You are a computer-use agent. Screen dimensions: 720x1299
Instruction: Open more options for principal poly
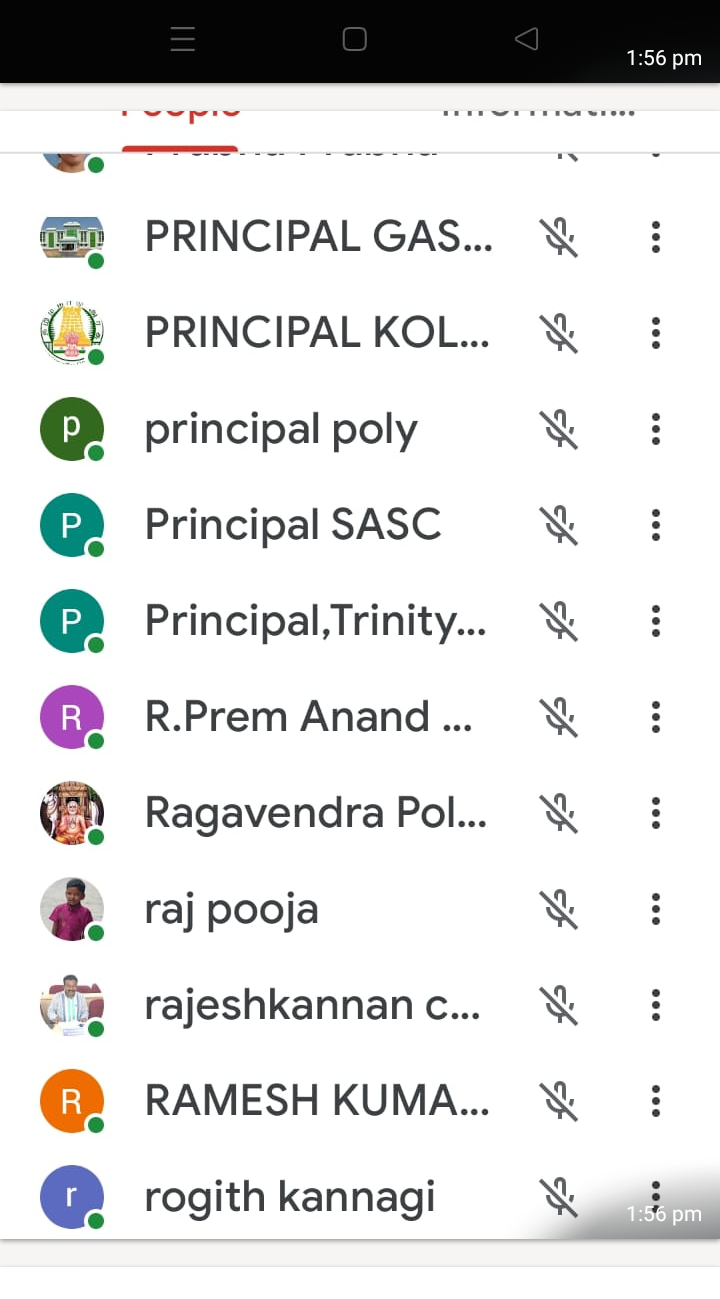pyautogui.click(x=656, y=429)
